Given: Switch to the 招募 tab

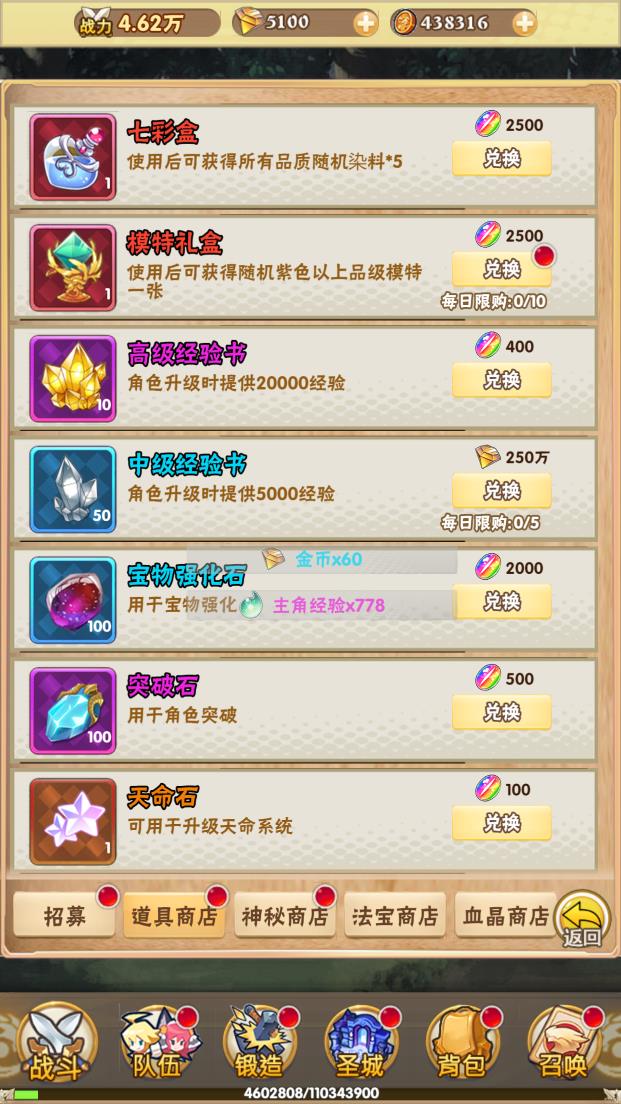Looking at the screenshot, I should (x=63, y=916).
